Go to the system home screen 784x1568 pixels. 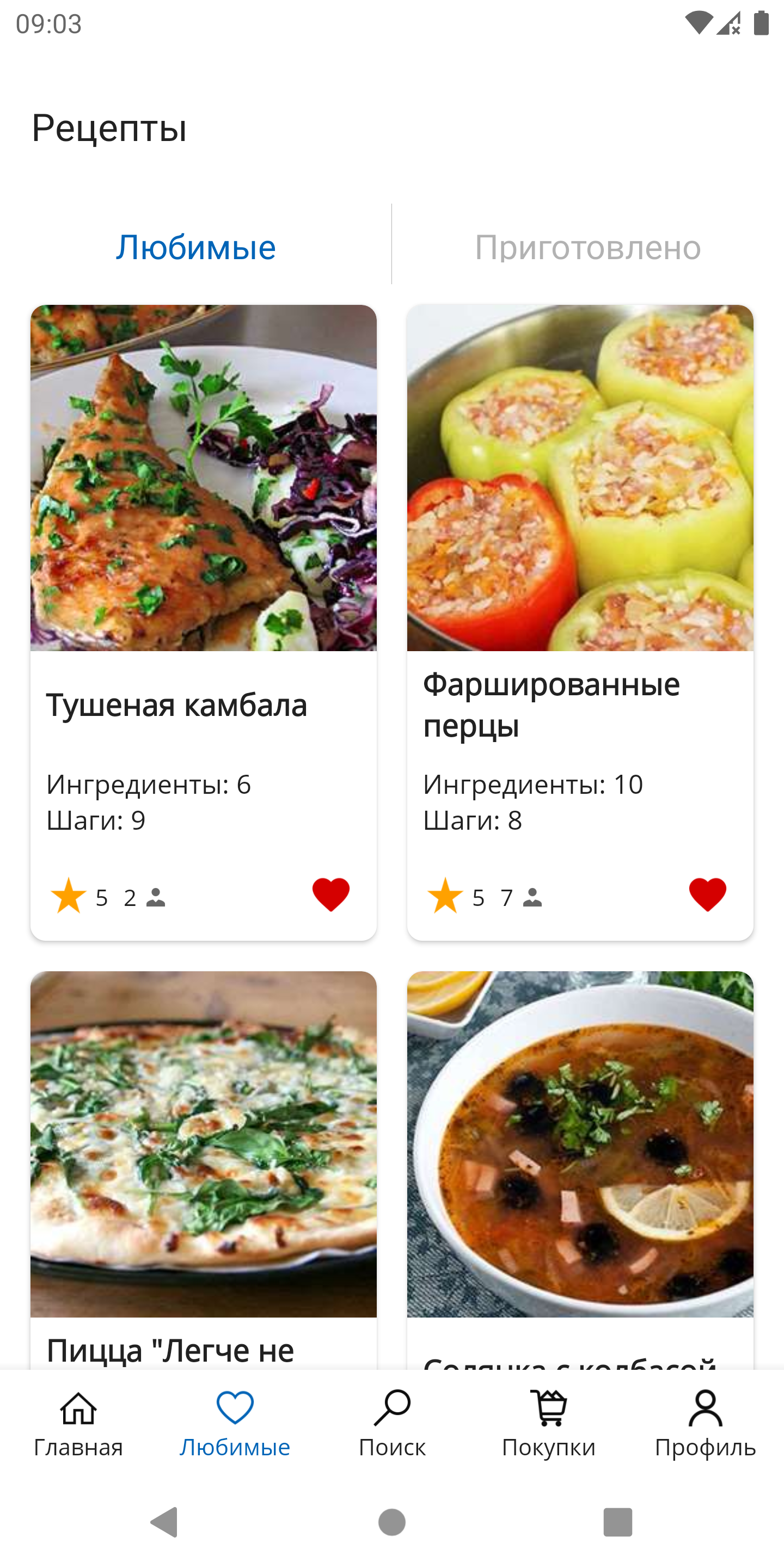[392, 1522]
